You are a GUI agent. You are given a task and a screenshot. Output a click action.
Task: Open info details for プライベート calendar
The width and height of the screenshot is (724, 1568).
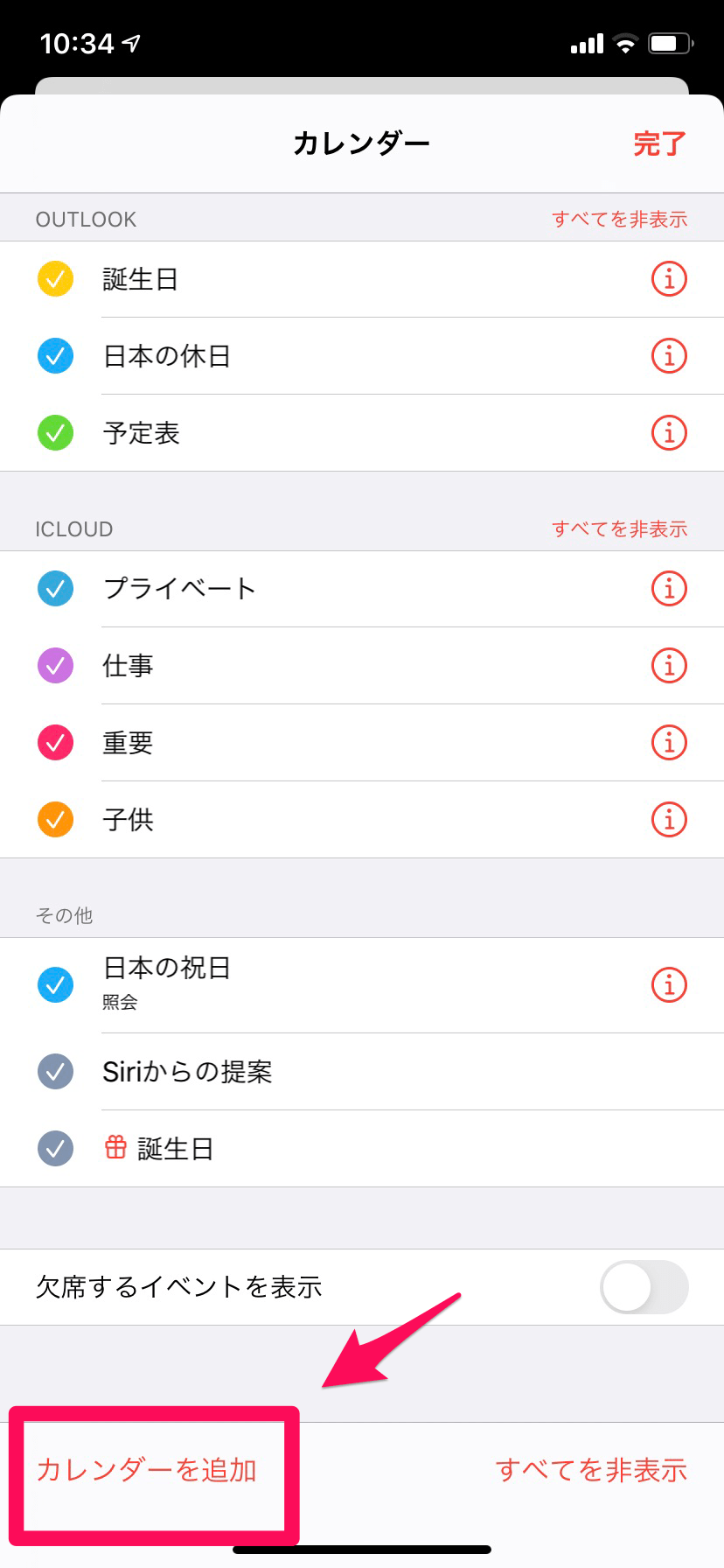click(668, 588)
